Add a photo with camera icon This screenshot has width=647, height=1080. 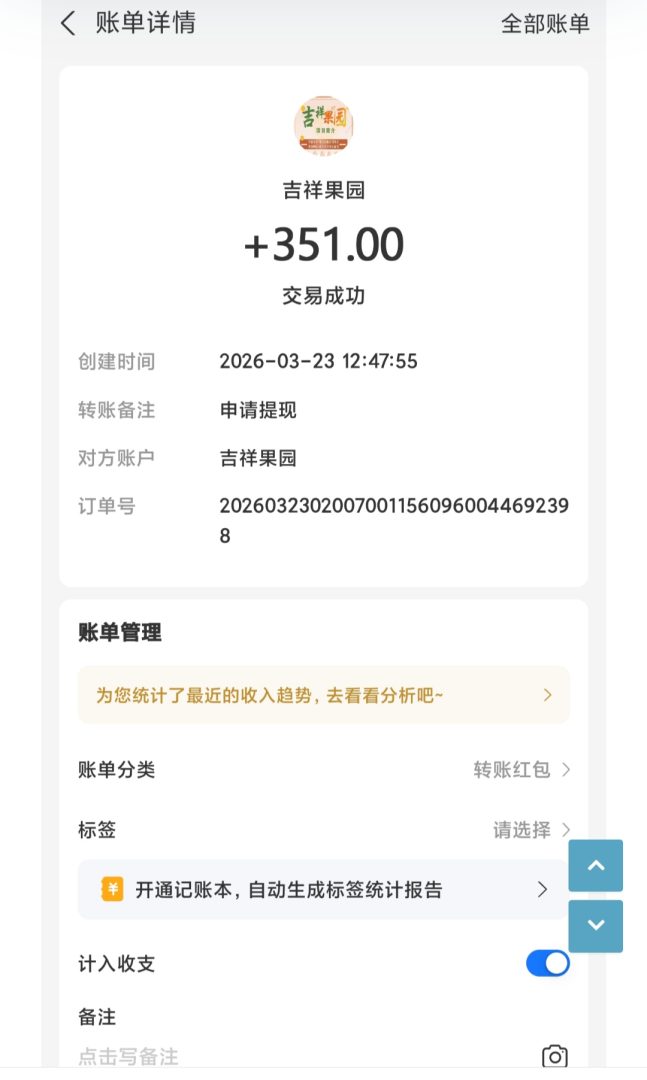tap(554, 1056)
